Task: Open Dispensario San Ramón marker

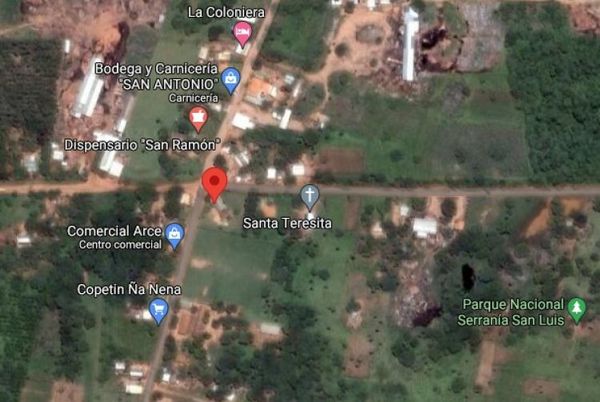Action: pyautogui.click(x=198, y=119)
